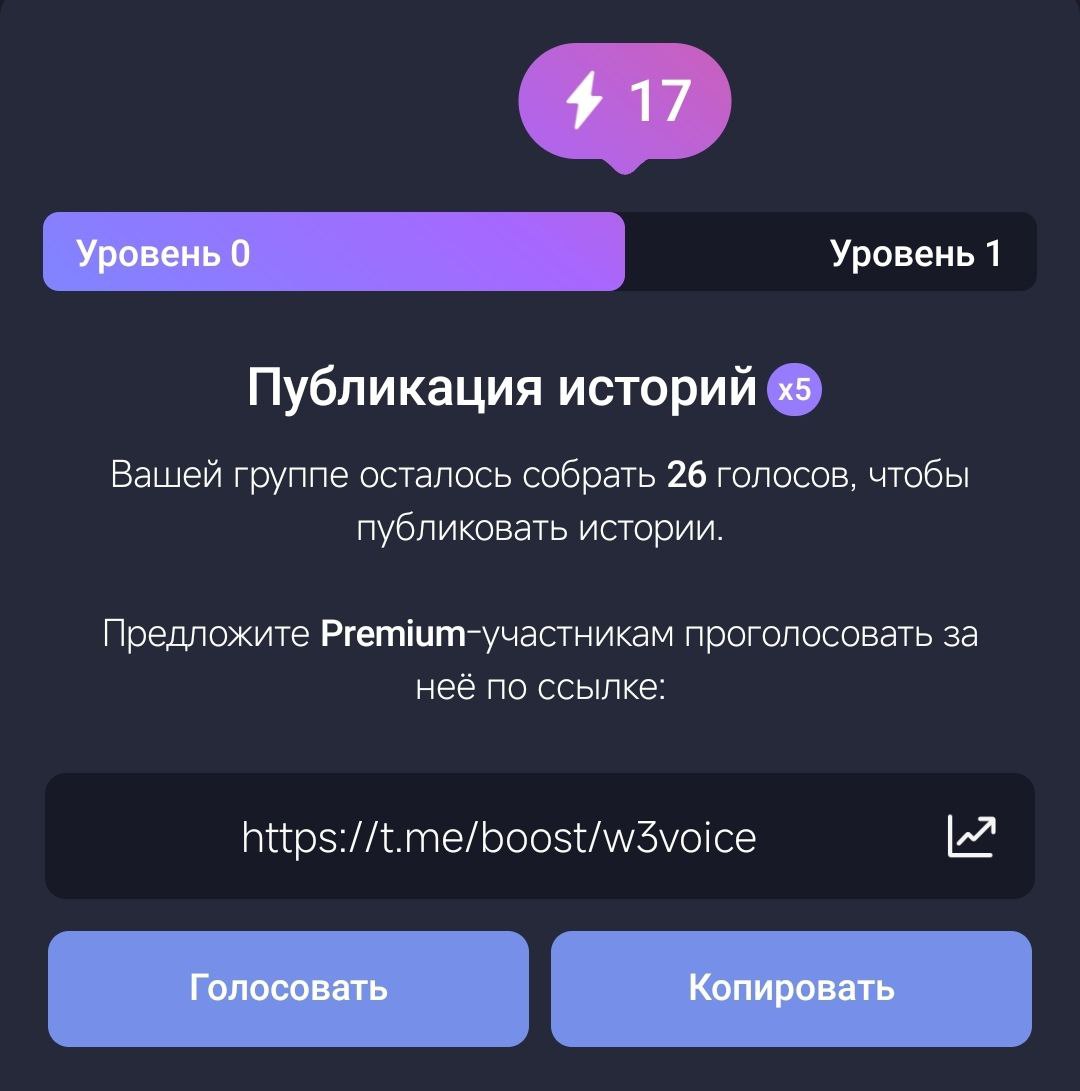1080x1091 pixels.
Task: Copy link with the Копировать button
Action: (x=791, y=988)
